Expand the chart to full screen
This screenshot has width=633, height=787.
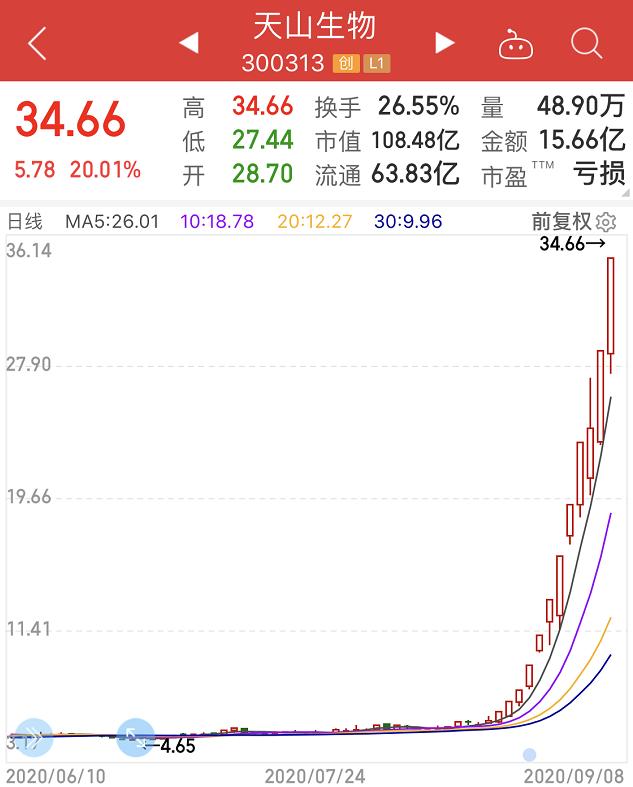135,738
